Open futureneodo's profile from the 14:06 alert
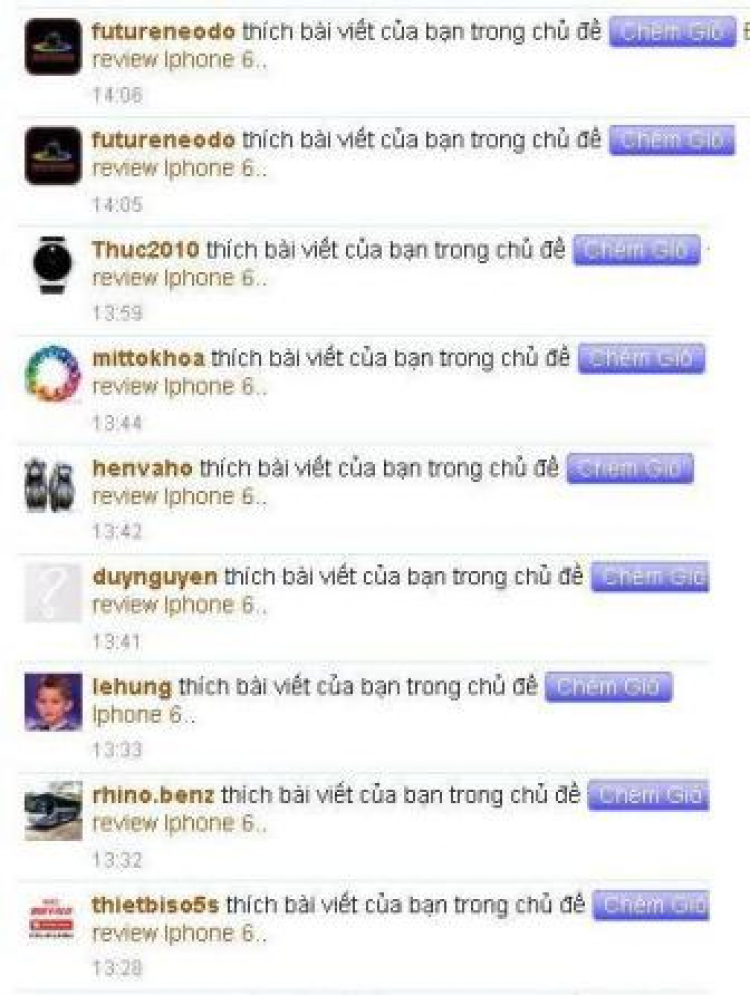 pyautogui.click(x=163, y=31)
